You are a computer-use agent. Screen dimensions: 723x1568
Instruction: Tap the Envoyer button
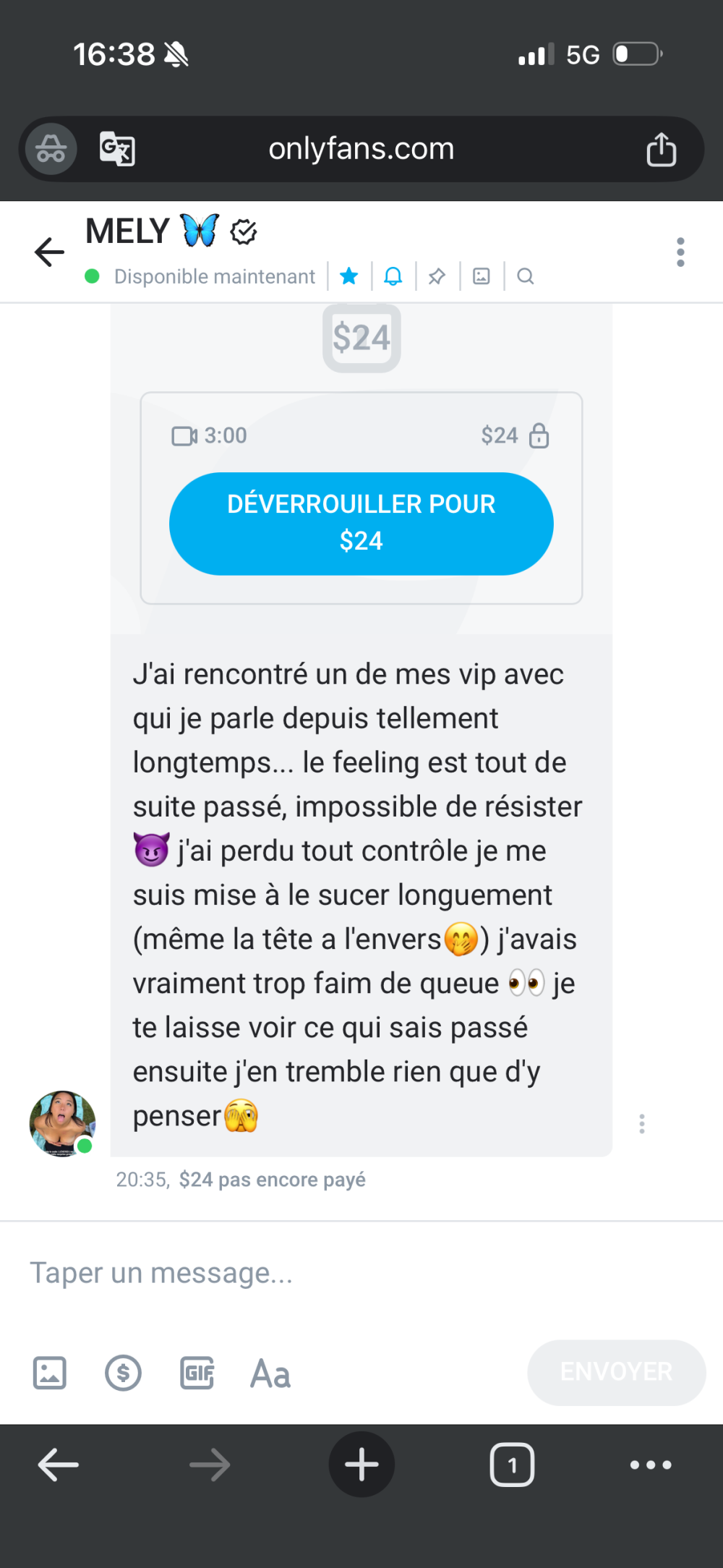pyautogui.click(x=616, y=1372)
